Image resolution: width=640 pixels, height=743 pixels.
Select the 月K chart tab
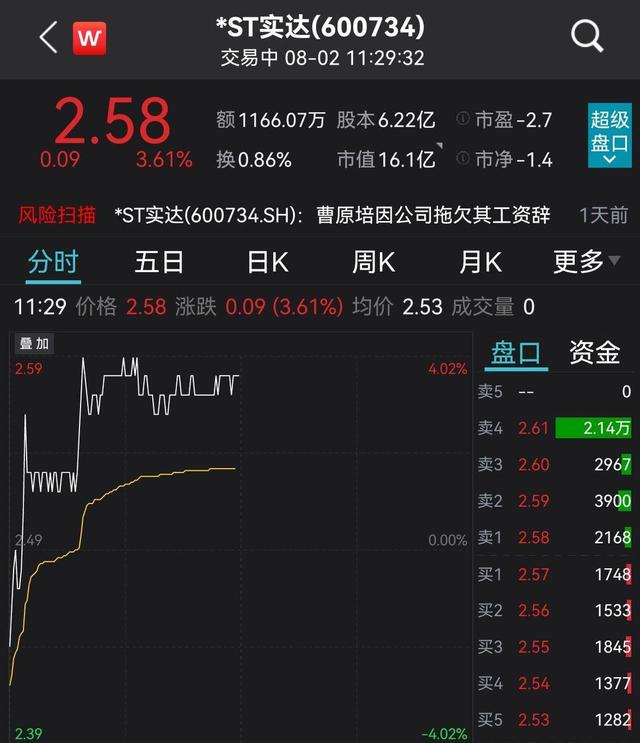pyautogui.click(x=480, y=262)
